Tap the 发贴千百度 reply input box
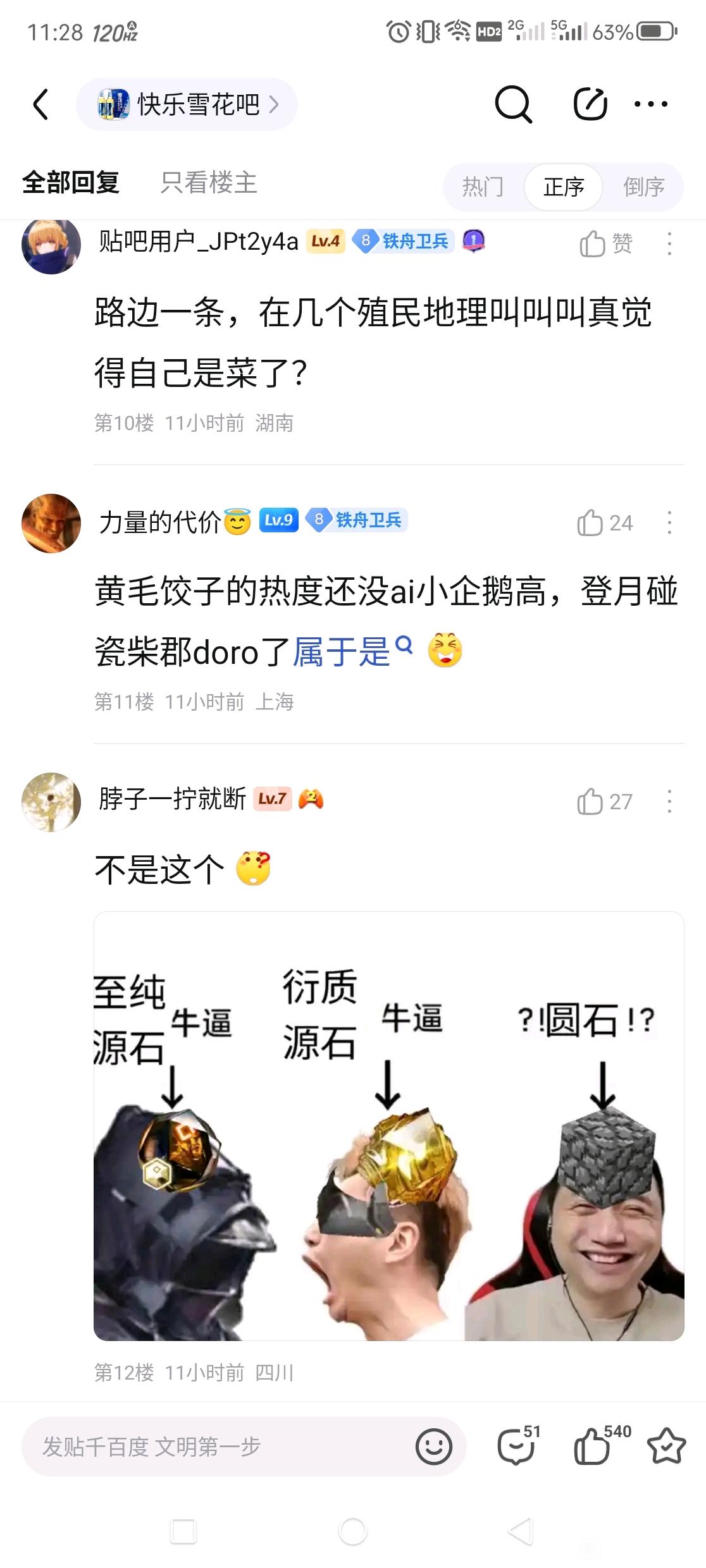This screenshot has width=706, height=1568. pos(215,1447)
